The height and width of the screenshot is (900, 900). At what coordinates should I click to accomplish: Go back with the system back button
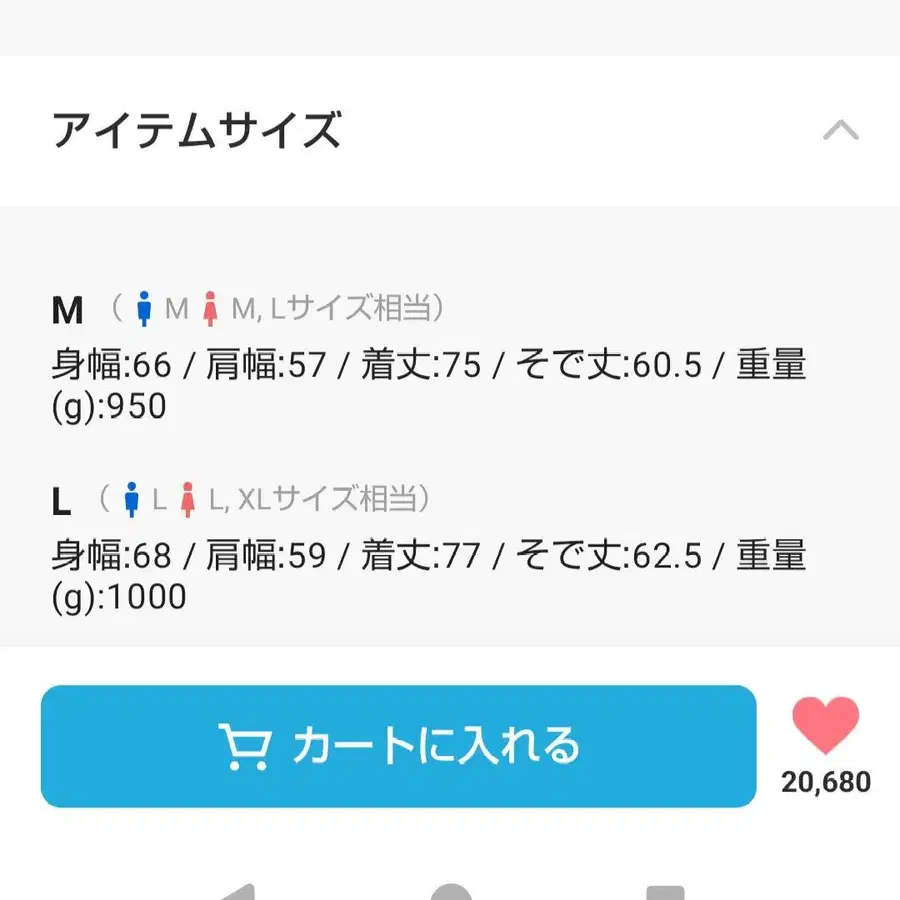[237, 890]
